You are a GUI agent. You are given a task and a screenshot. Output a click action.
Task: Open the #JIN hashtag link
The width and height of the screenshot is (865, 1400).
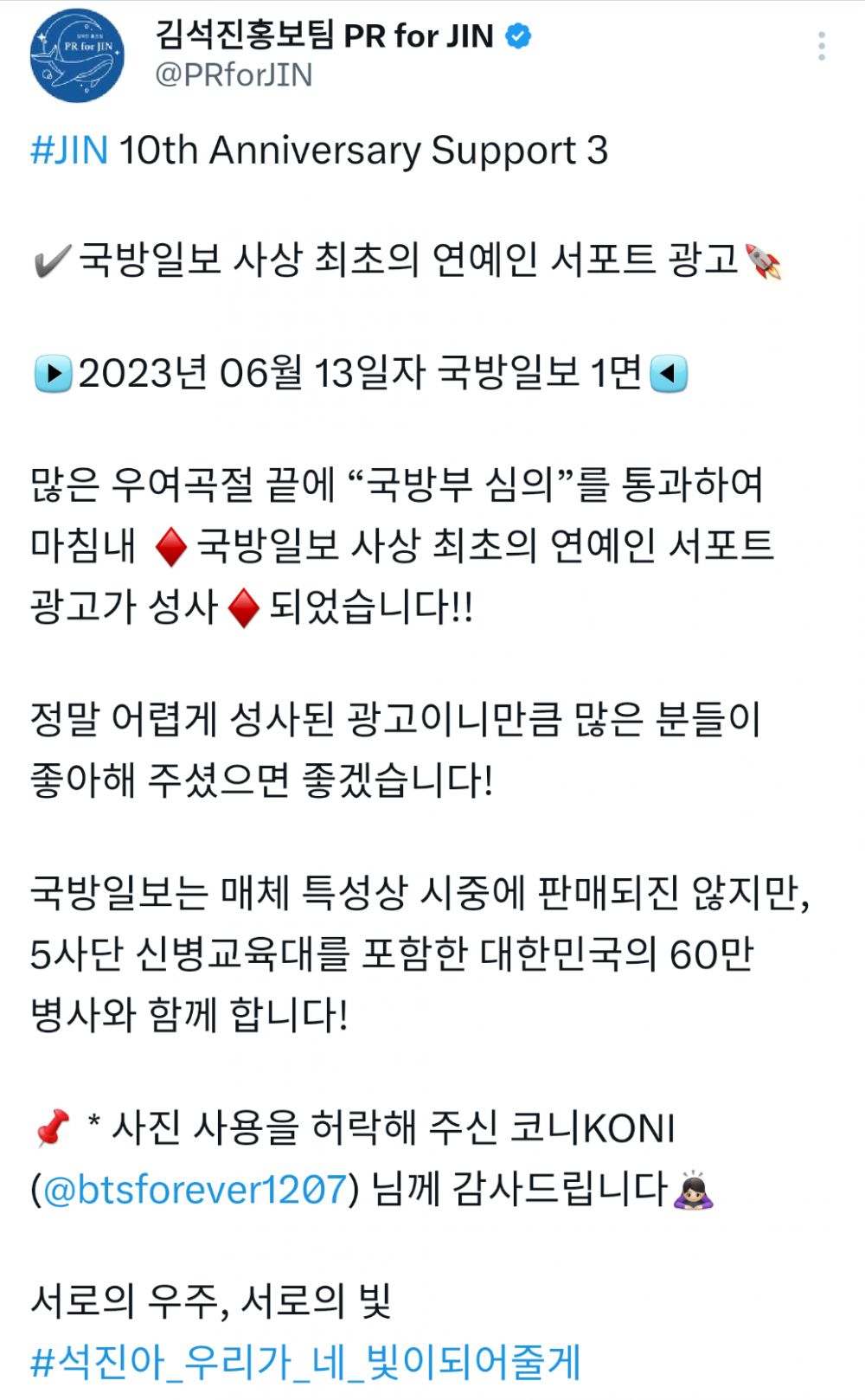(x=69, y=151)
